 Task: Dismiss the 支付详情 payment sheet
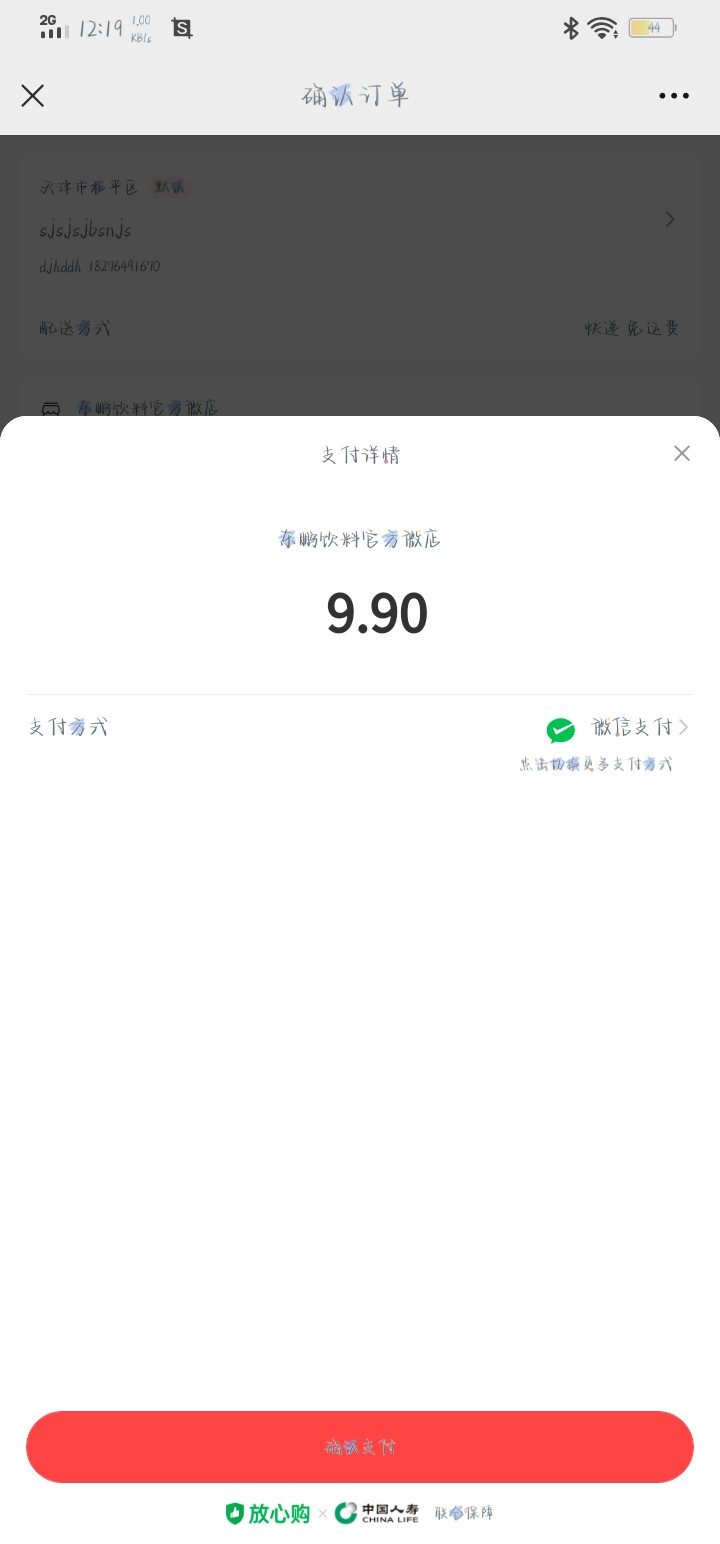682,453
